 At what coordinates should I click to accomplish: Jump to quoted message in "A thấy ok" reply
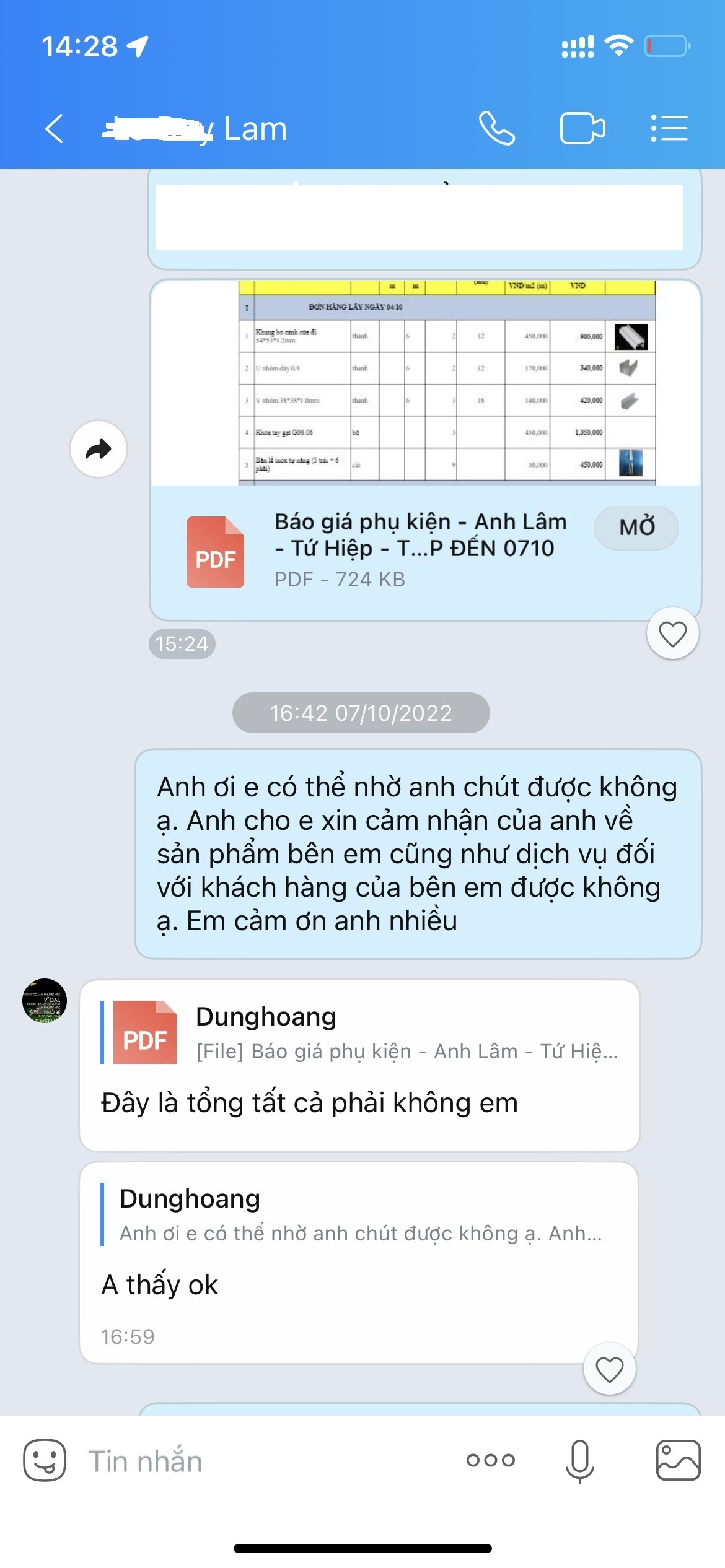click(359, 1215)
